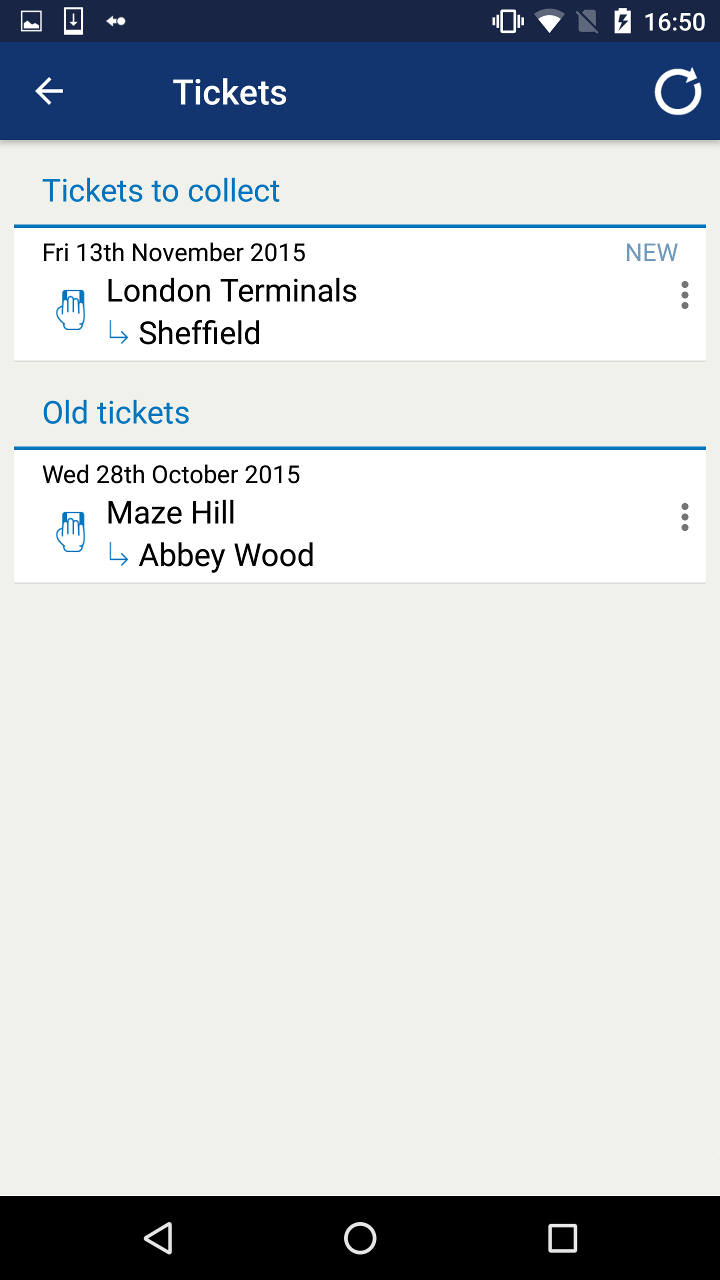
Task: Refresh the tickets list
Action: [677, 91]
